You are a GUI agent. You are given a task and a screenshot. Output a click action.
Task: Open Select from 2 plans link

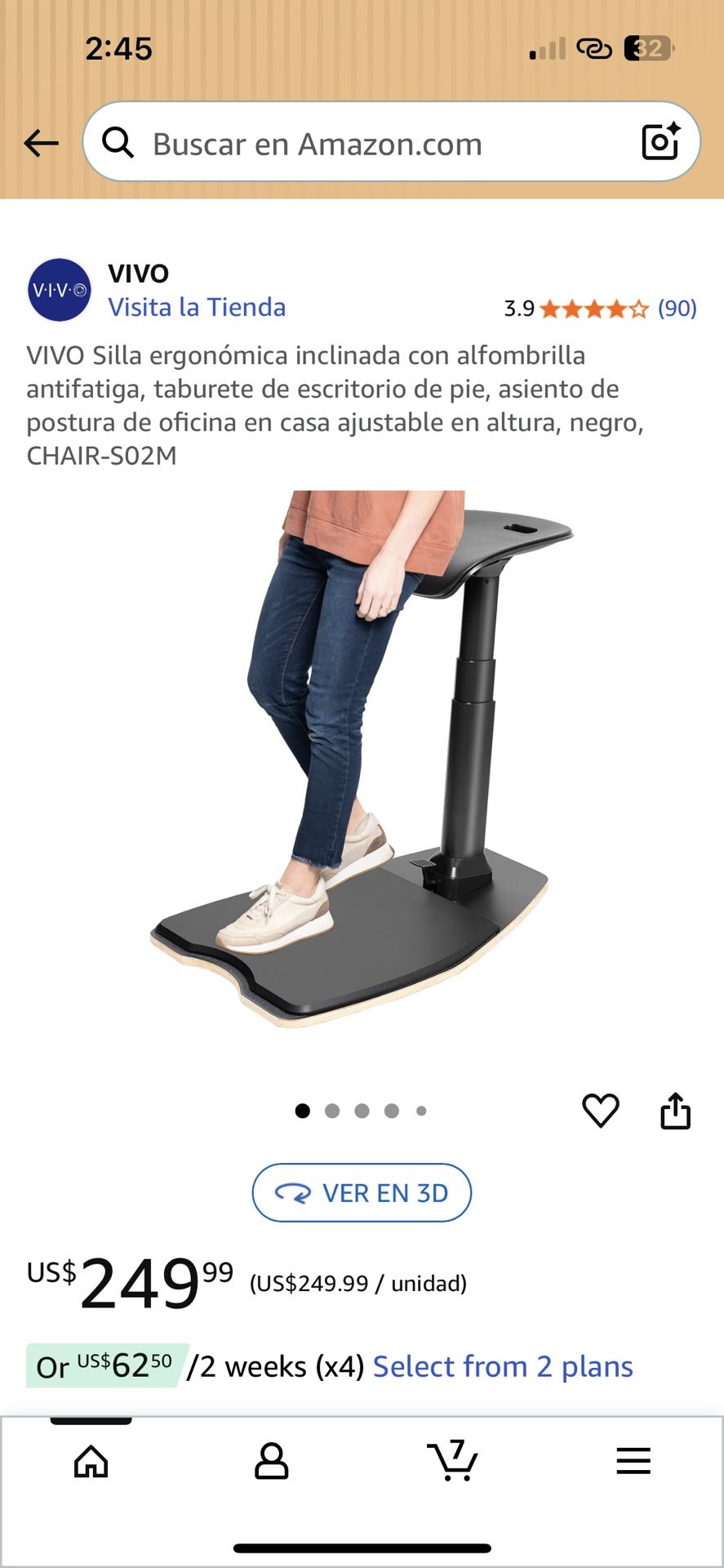(x=503, y=1366)
